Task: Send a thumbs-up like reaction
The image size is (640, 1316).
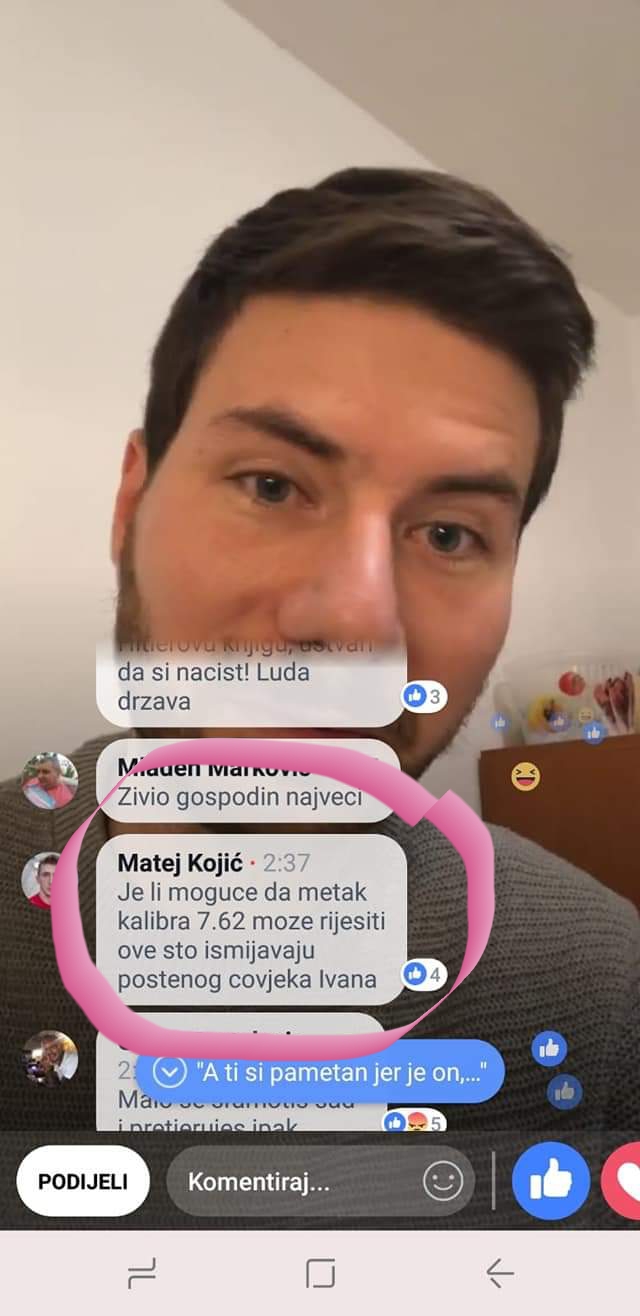Action: tap(551, 1181)
